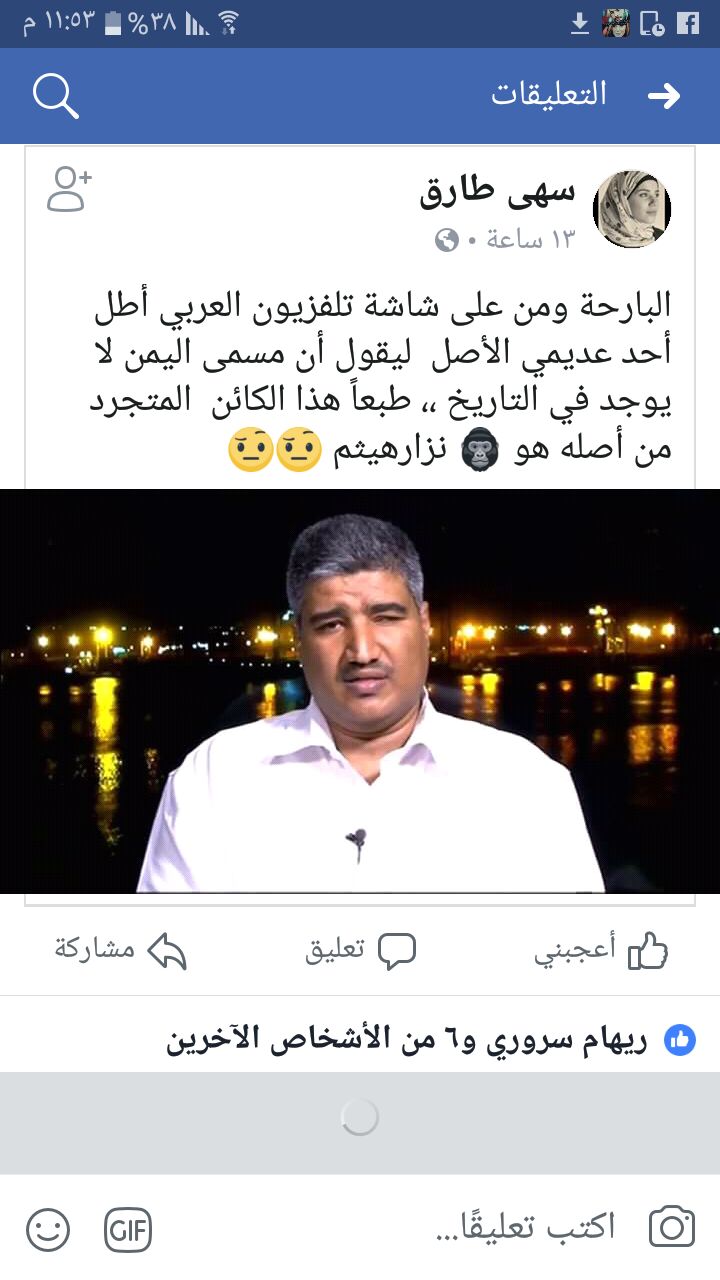
Task: Open سهى طارق's profile picture
Action: click(632, 209)
